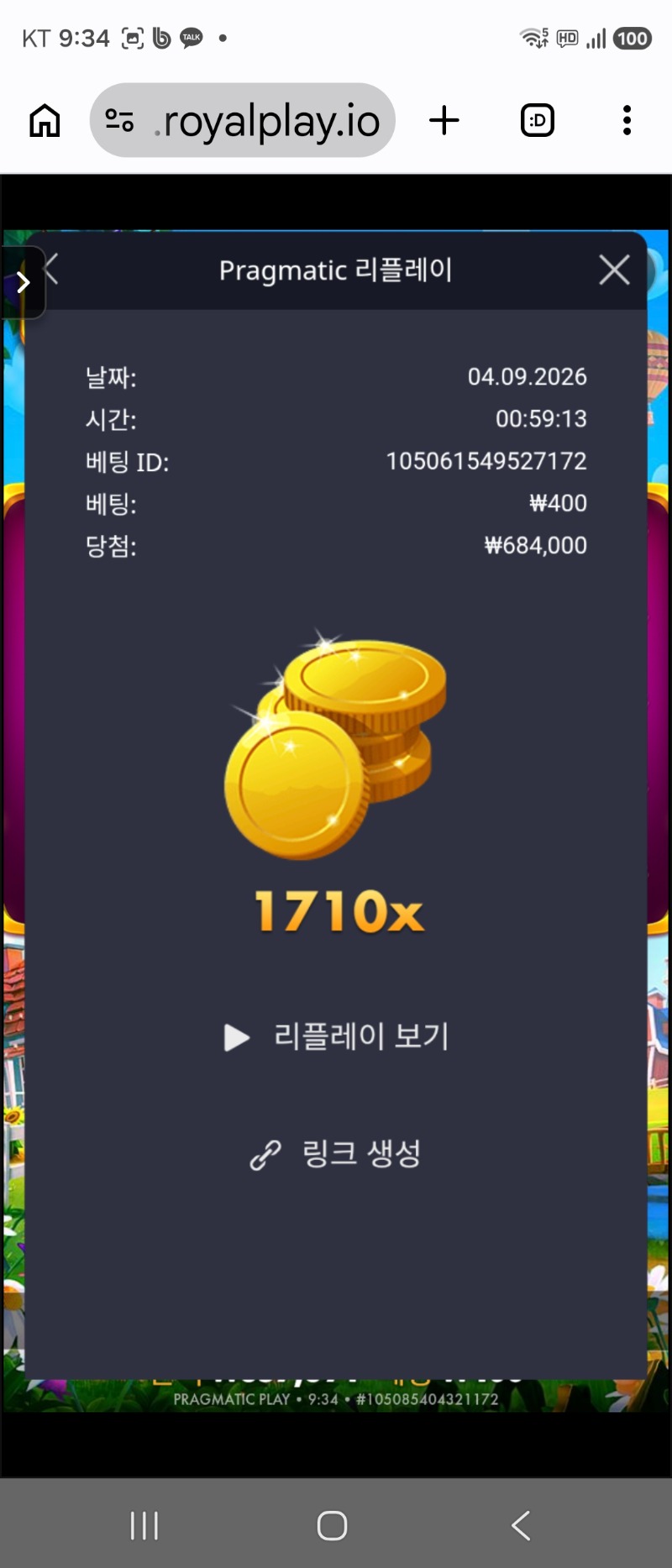This screenshot has width=672, height=1568.
Task: Open a new browser tab
Action: pos(444,120)
